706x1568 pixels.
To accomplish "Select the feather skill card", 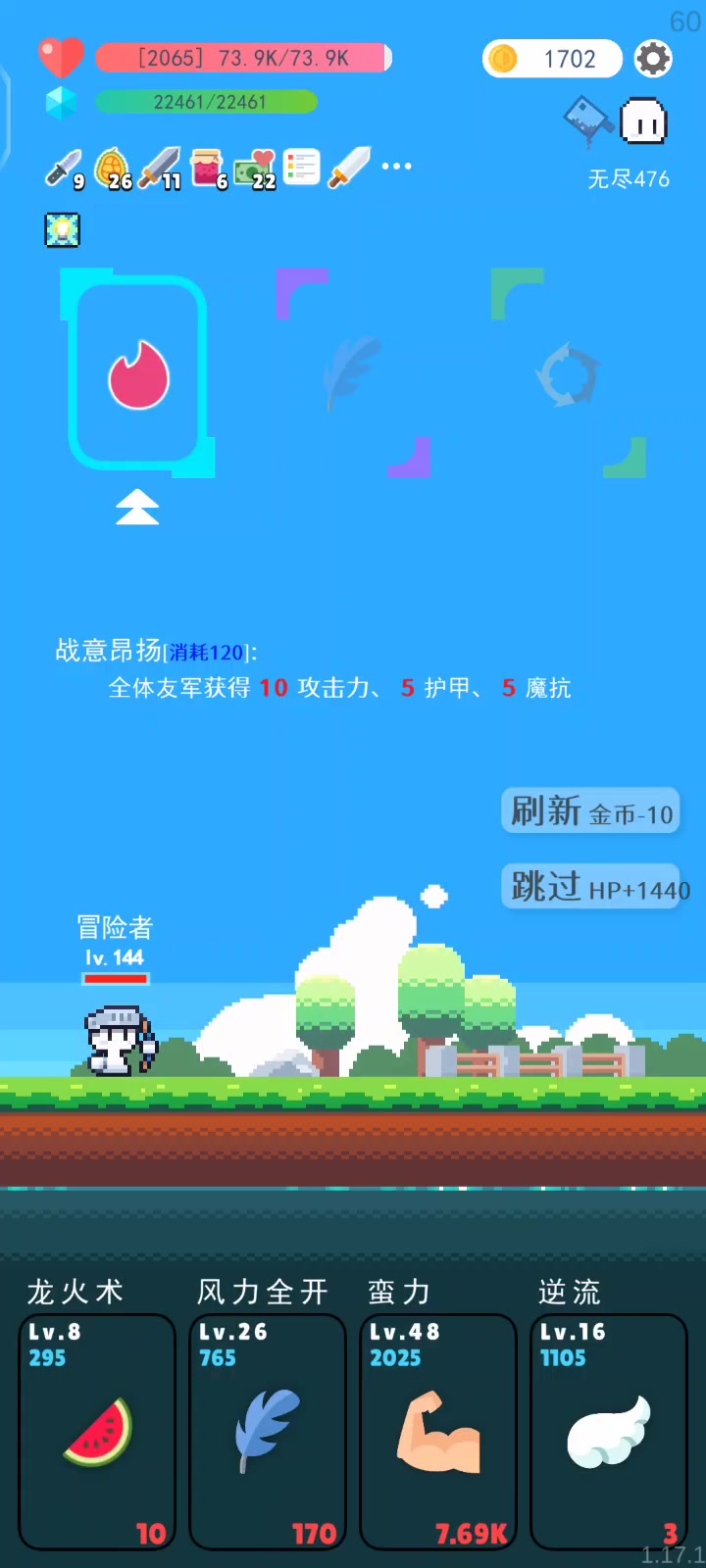I will (x=353, y=373).
